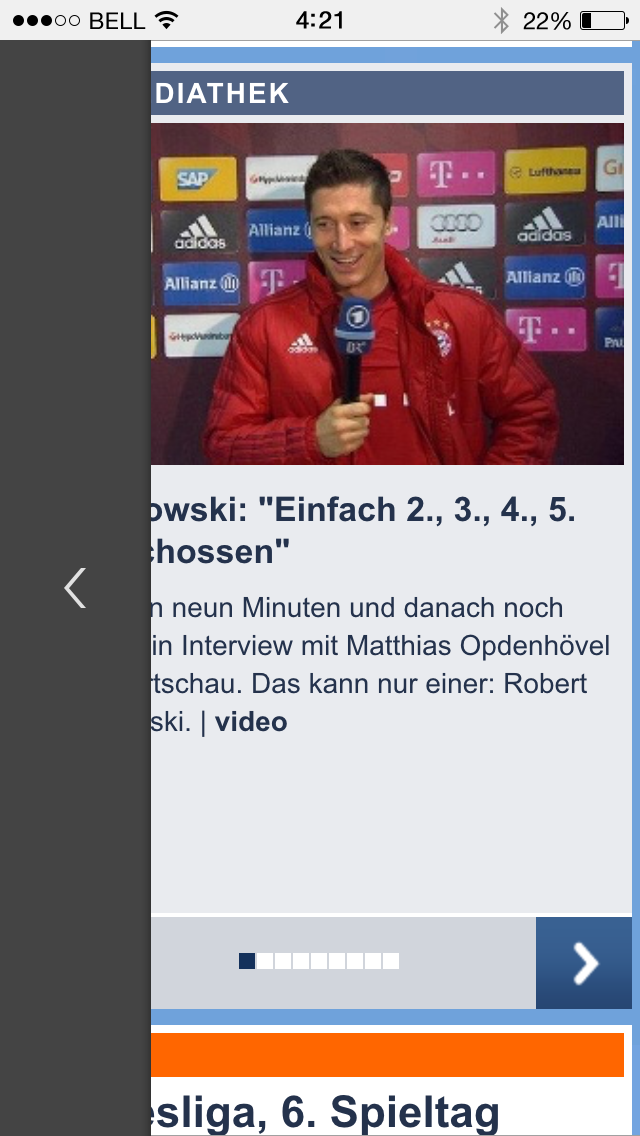The width and height of the screenshot is (640, 1136).
Task: Jump to the second carousel page dot
Action: (265, 961)
